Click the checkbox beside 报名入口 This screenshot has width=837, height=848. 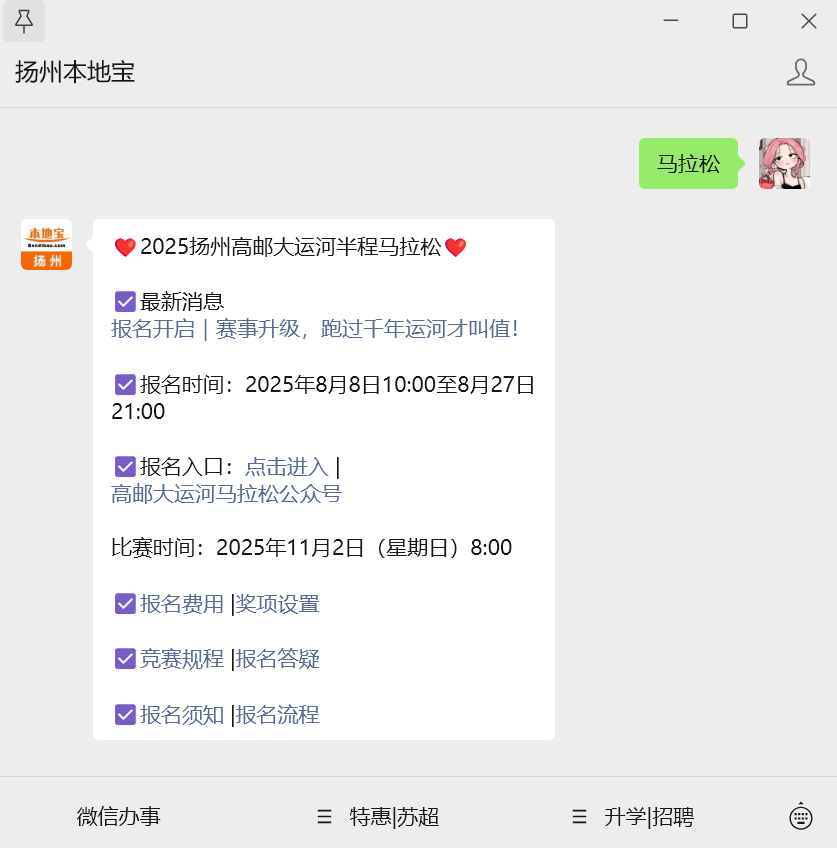coord(125,465)
